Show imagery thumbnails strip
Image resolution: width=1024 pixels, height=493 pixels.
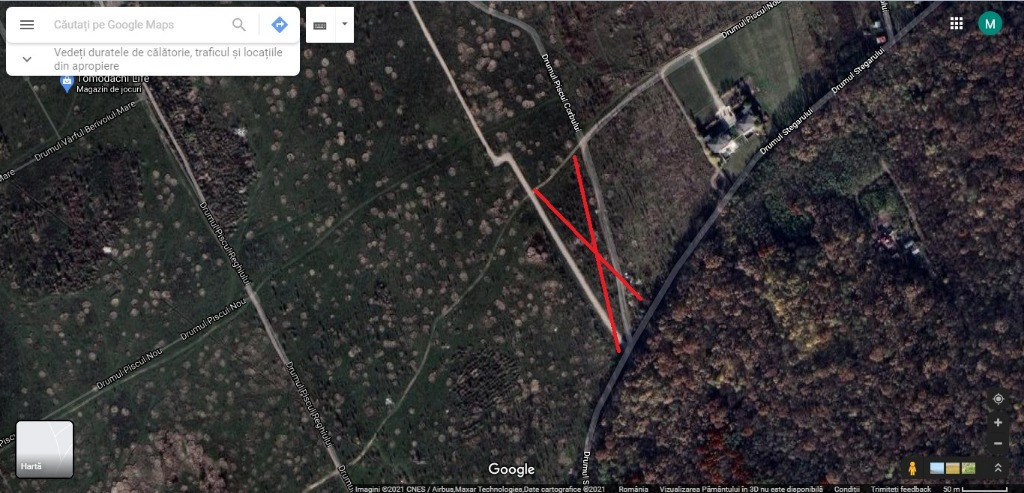point(952,468)
